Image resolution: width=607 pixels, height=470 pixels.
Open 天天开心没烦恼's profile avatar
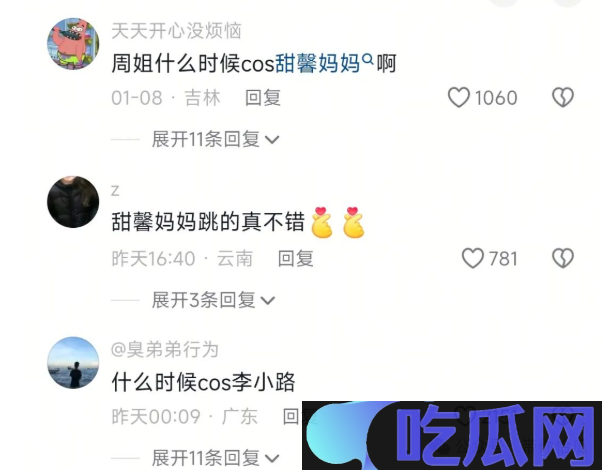[73, 45]
